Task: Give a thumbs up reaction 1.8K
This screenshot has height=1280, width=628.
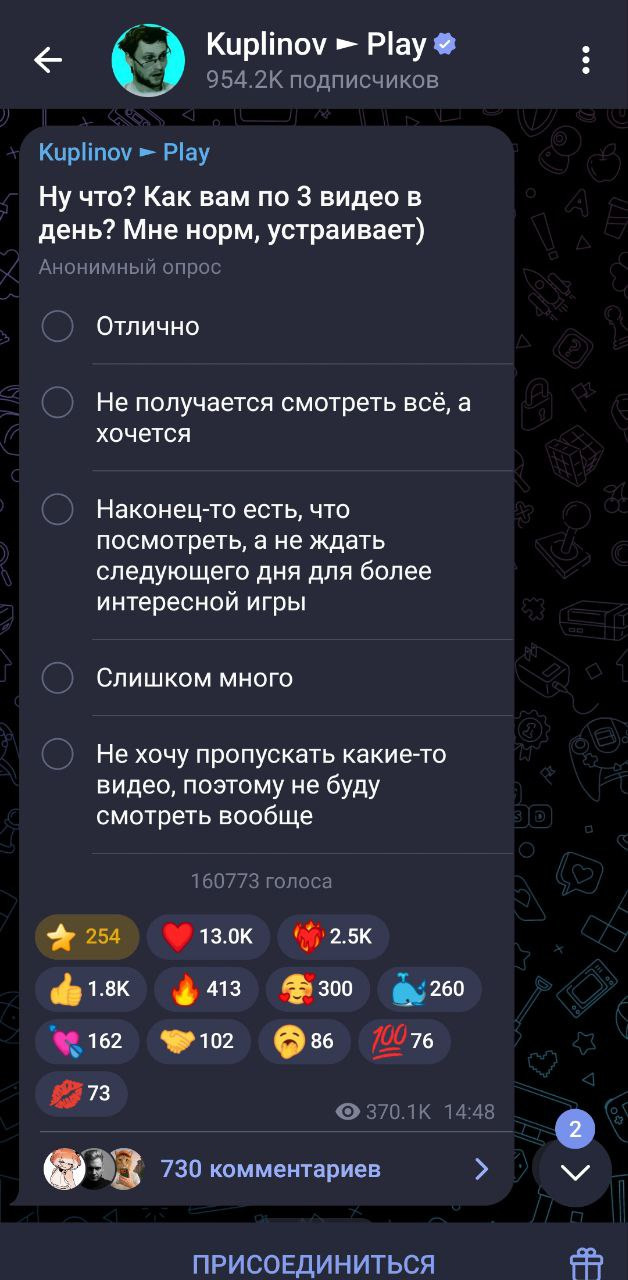Action: click(91, 989)
